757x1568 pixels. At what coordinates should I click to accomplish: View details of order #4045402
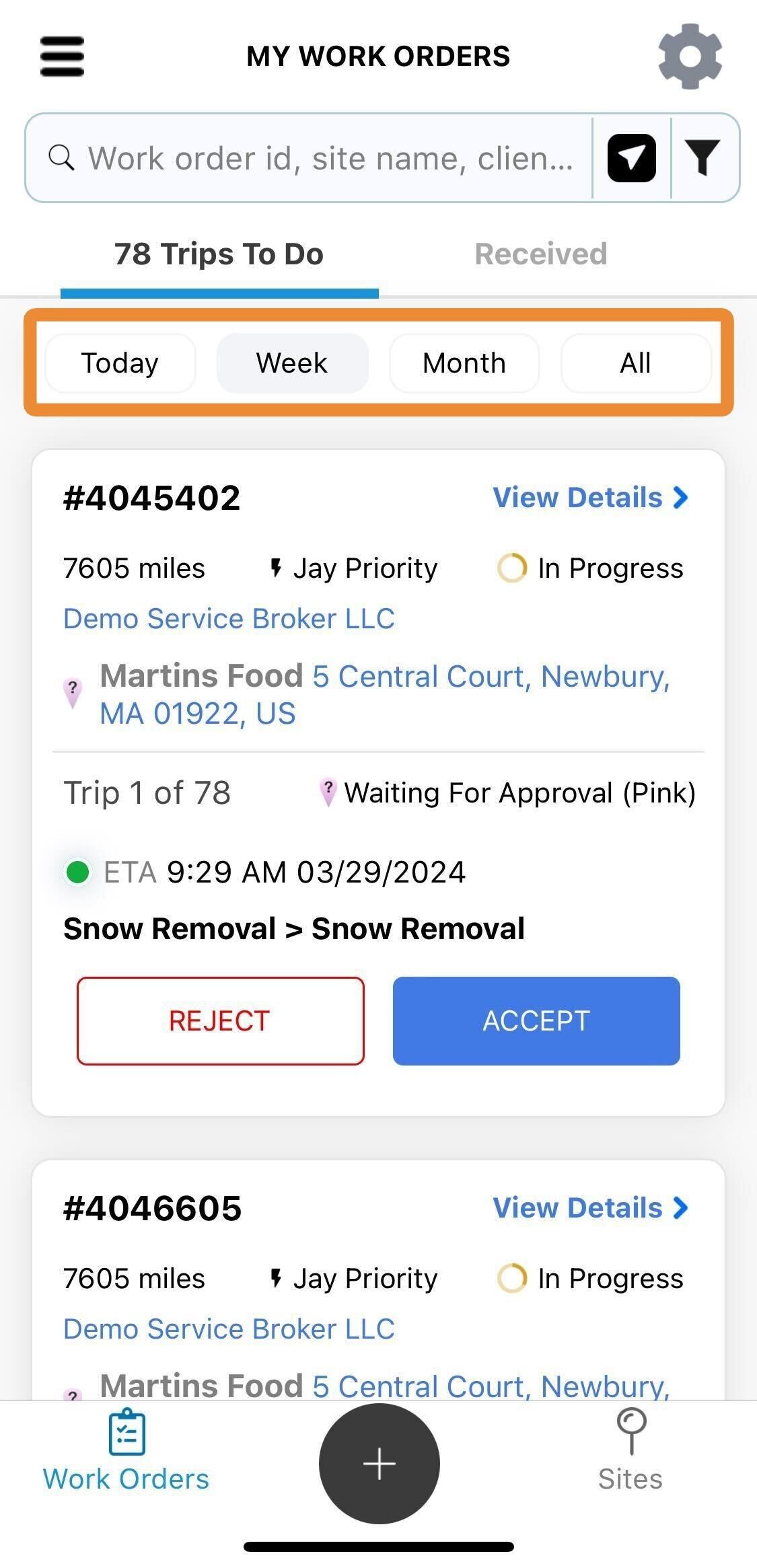coord(590,498)
